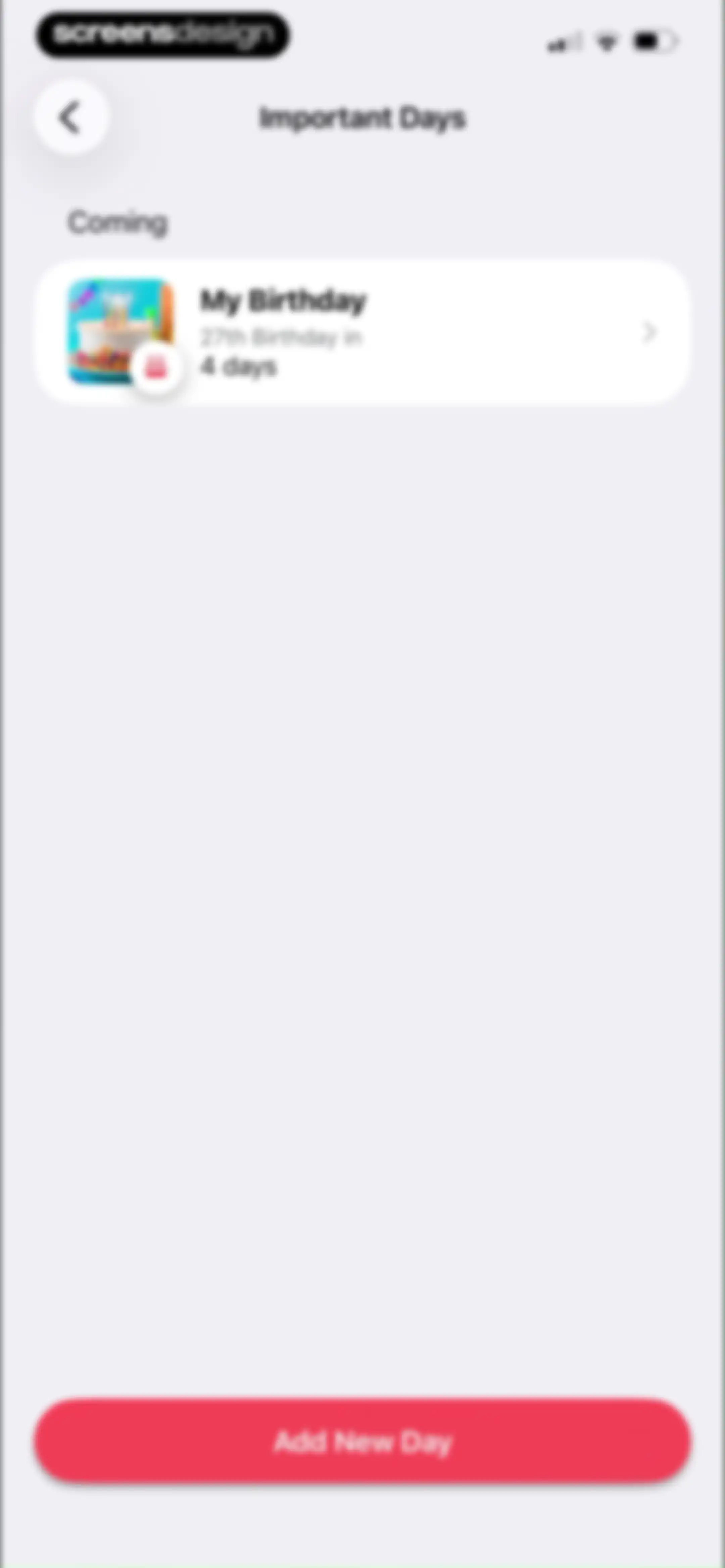Open the My Birthday entry
Screen dimensions: 725x1568
(x=363, y=332)
